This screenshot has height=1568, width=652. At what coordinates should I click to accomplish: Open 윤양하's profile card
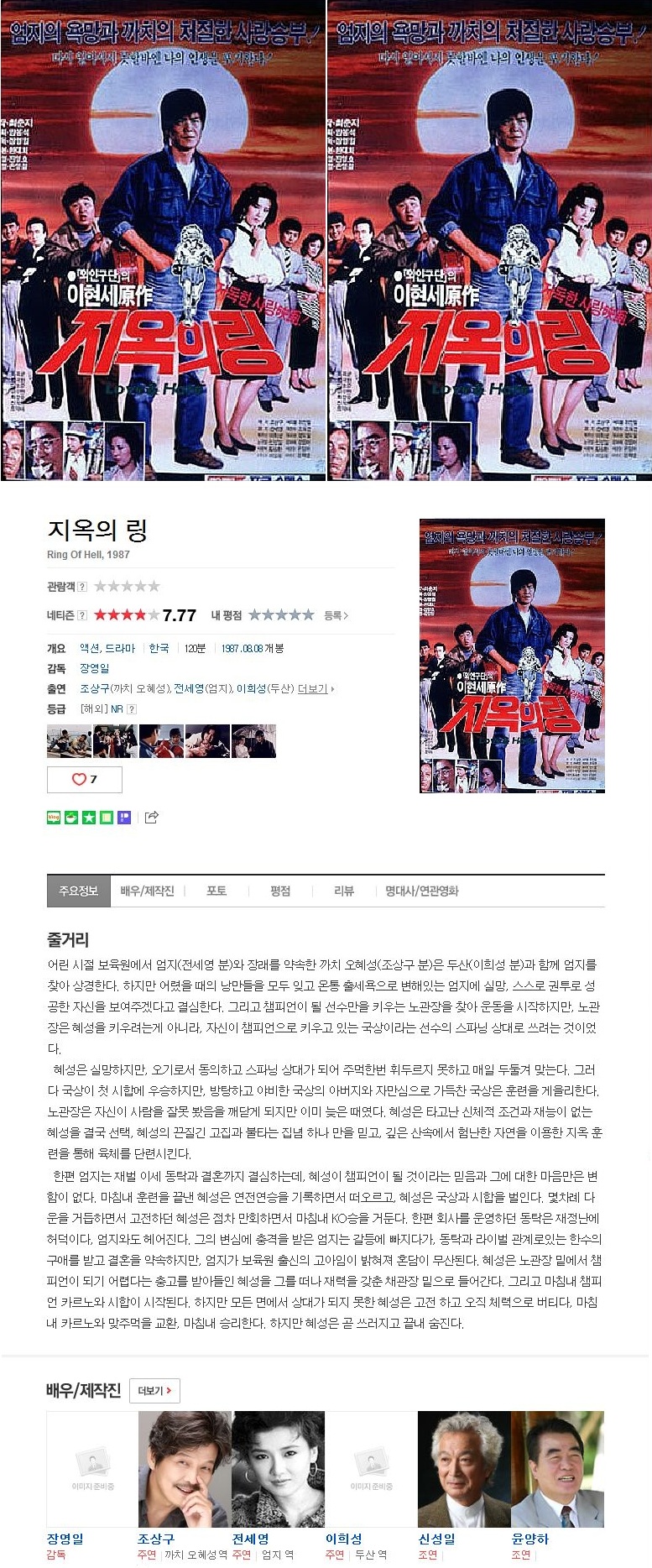tap(557, 1469)
